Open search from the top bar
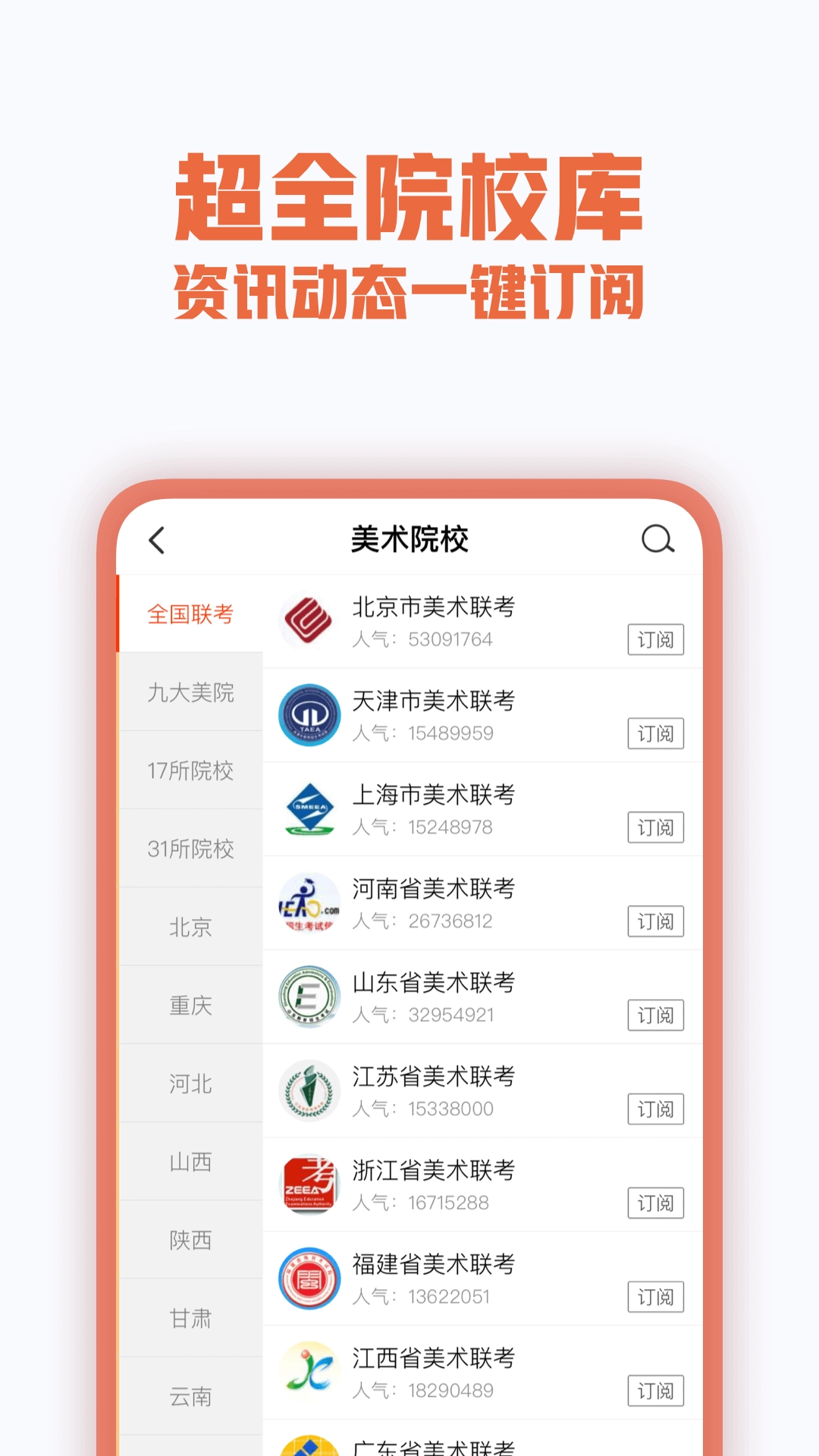This screenshot has height=1456, width=819. click(x=658, y=540)
